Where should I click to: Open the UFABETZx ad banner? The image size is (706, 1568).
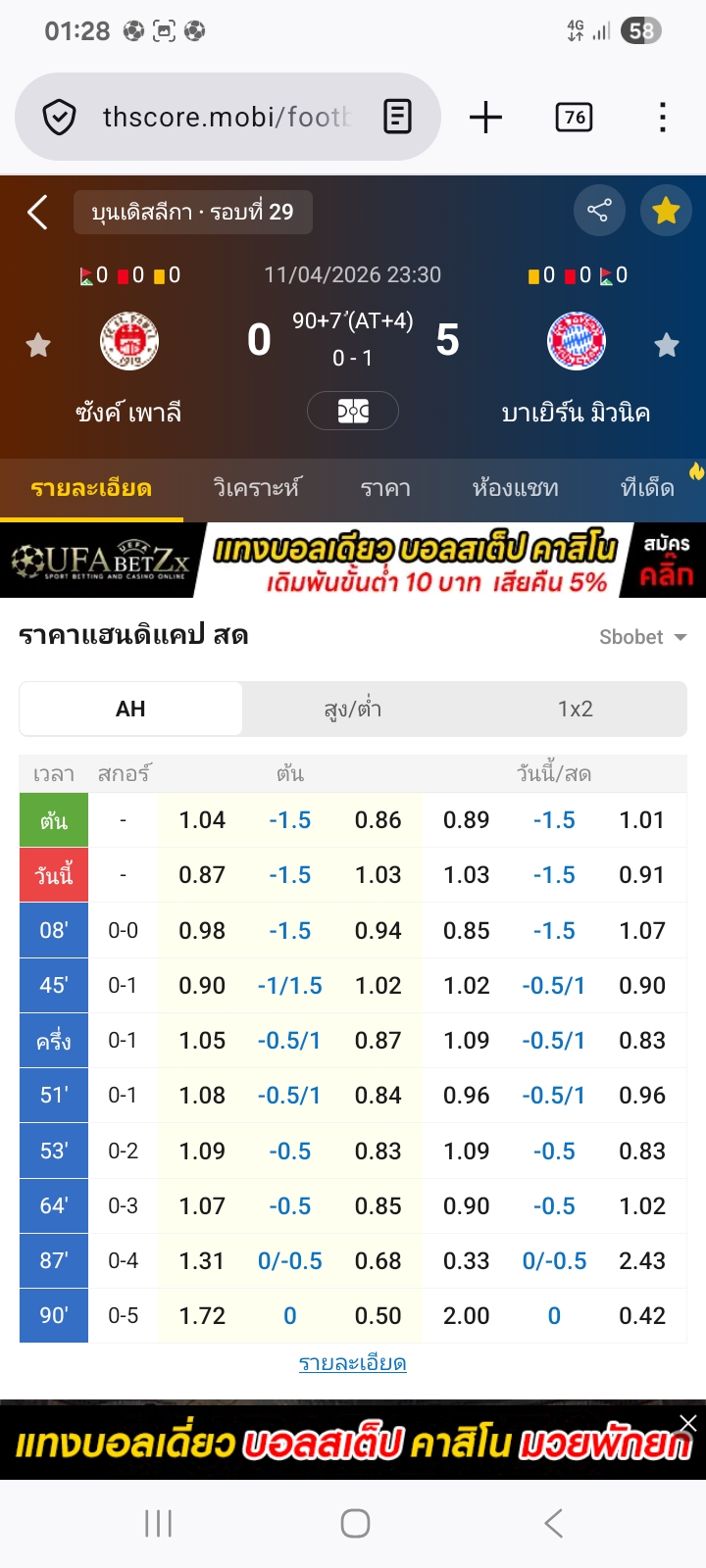353,561
